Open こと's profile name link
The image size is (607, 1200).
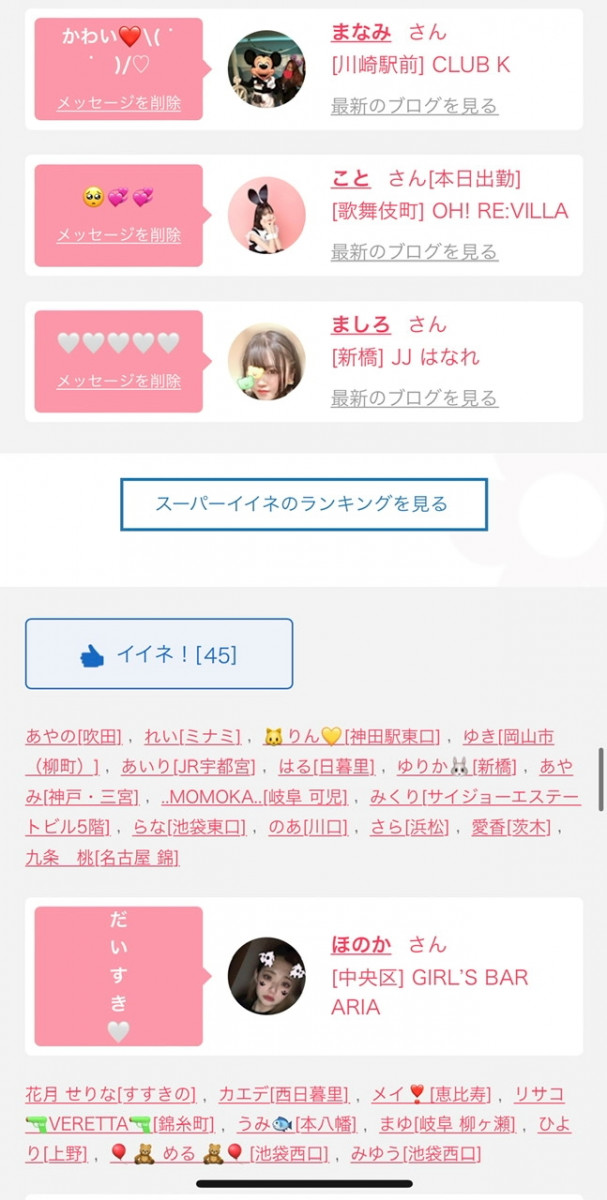(x=350, y=179)
